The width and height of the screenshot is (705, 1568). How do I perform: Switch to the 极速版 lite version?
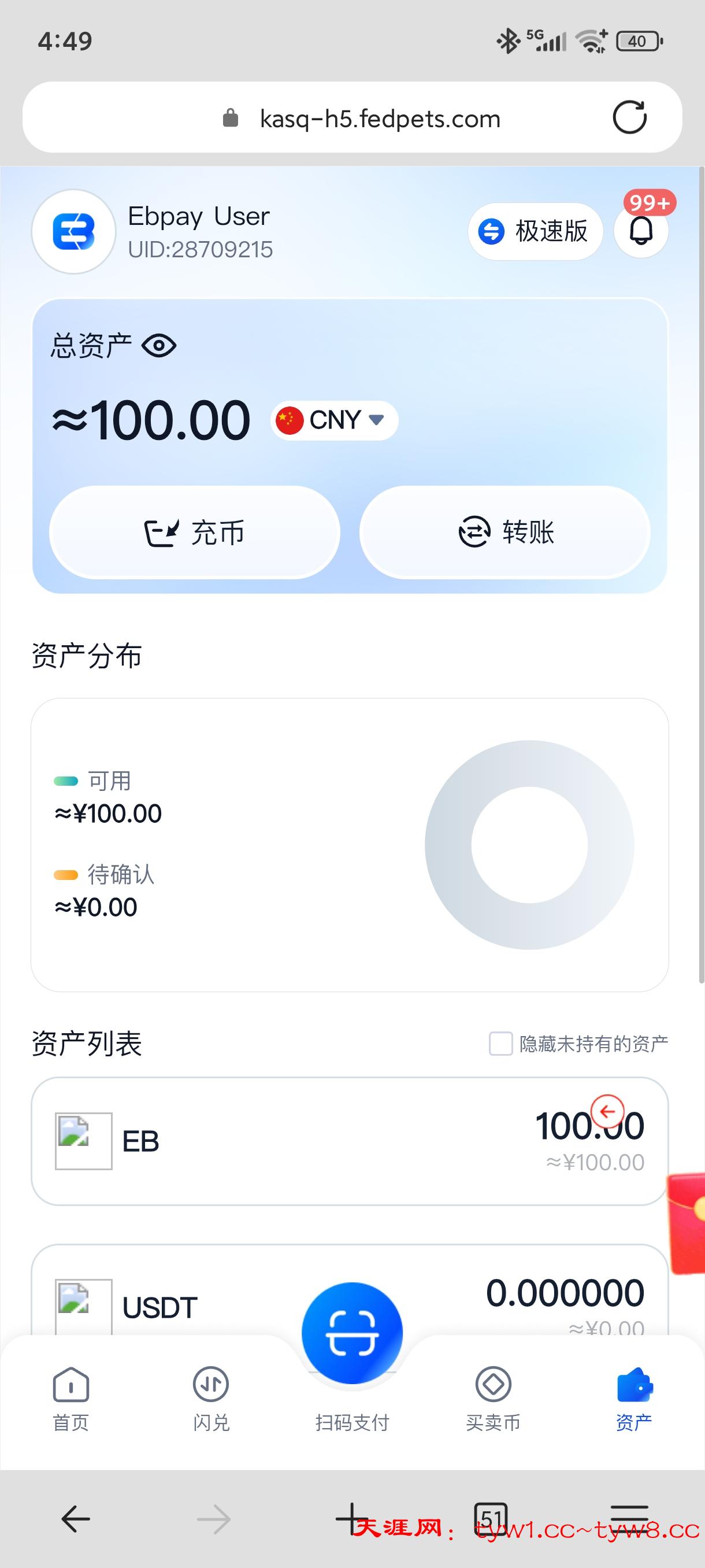click(x=535, y=231)
